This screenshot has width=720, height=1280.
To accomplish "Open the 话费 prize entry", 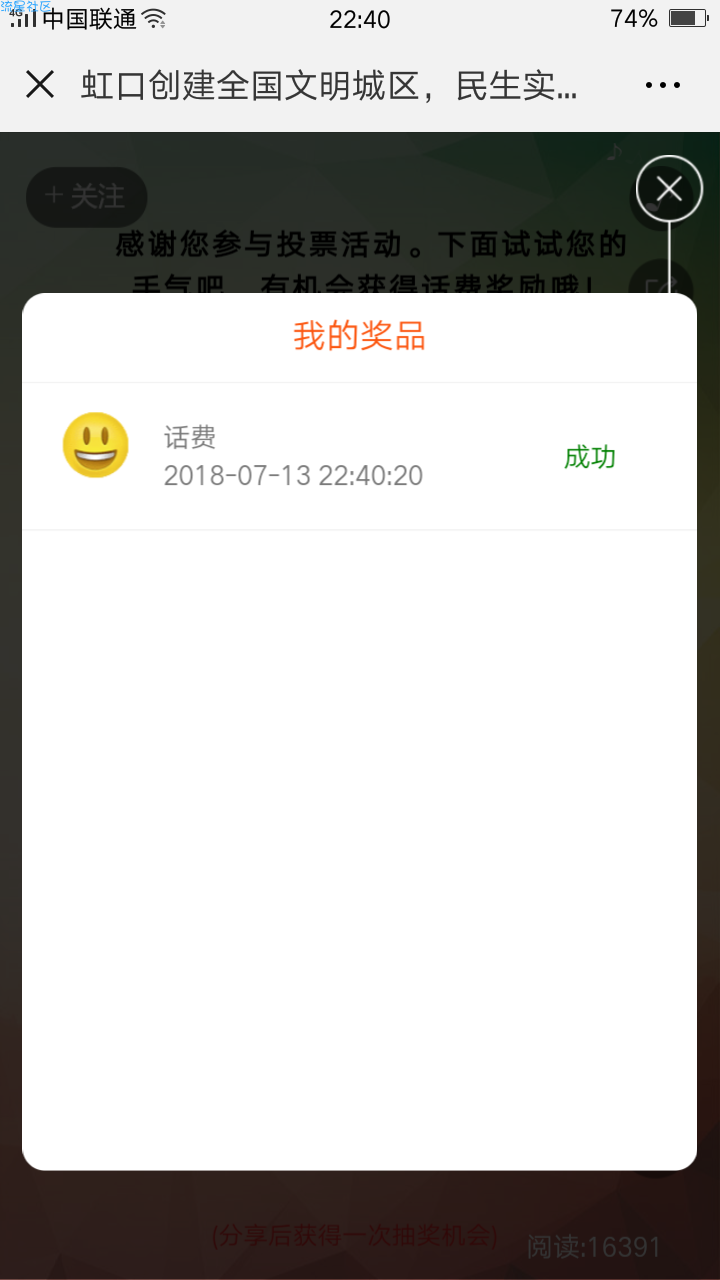I will (x=359, y=457).
